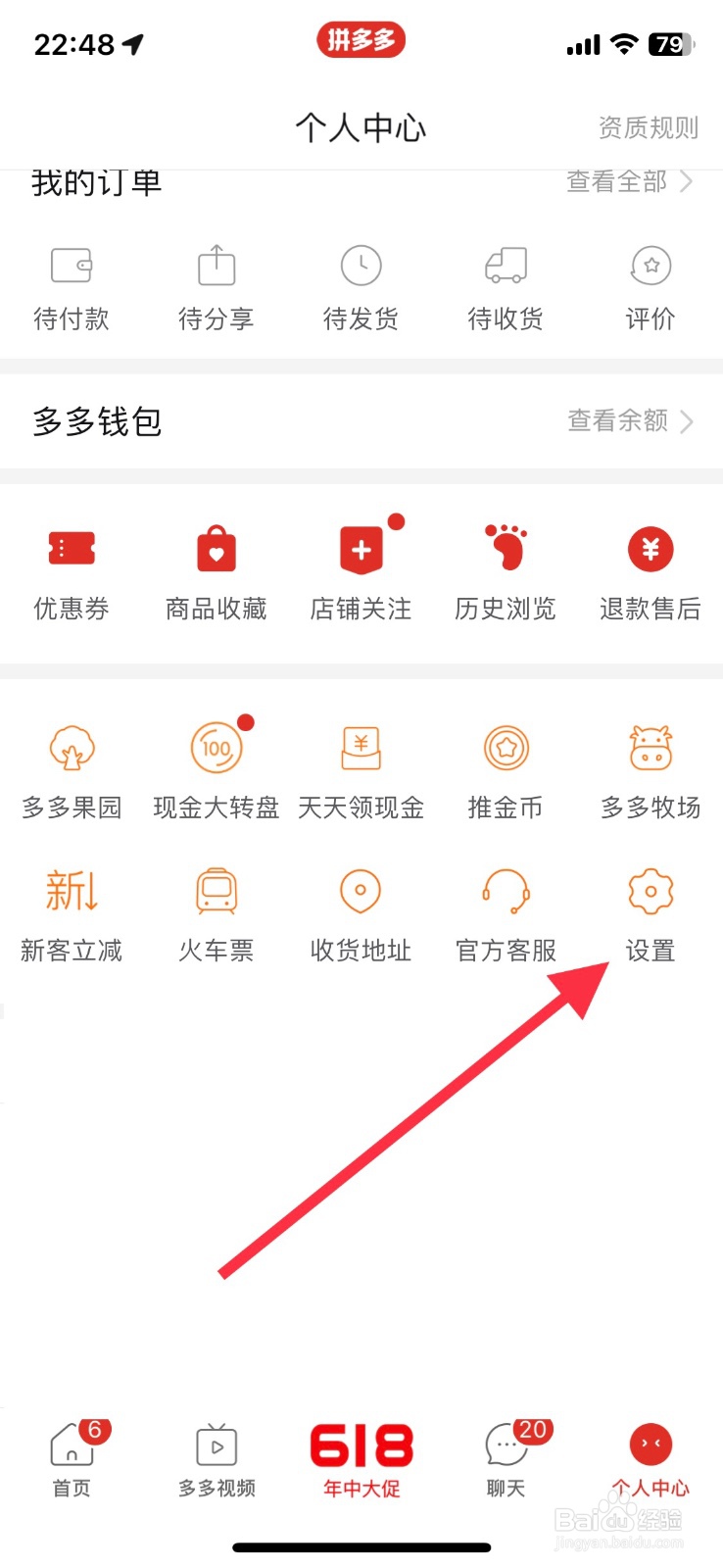Viewport: 723px width, 1568px height.
Task: Open the 待发货 orders section
Action: coord(361,284)
